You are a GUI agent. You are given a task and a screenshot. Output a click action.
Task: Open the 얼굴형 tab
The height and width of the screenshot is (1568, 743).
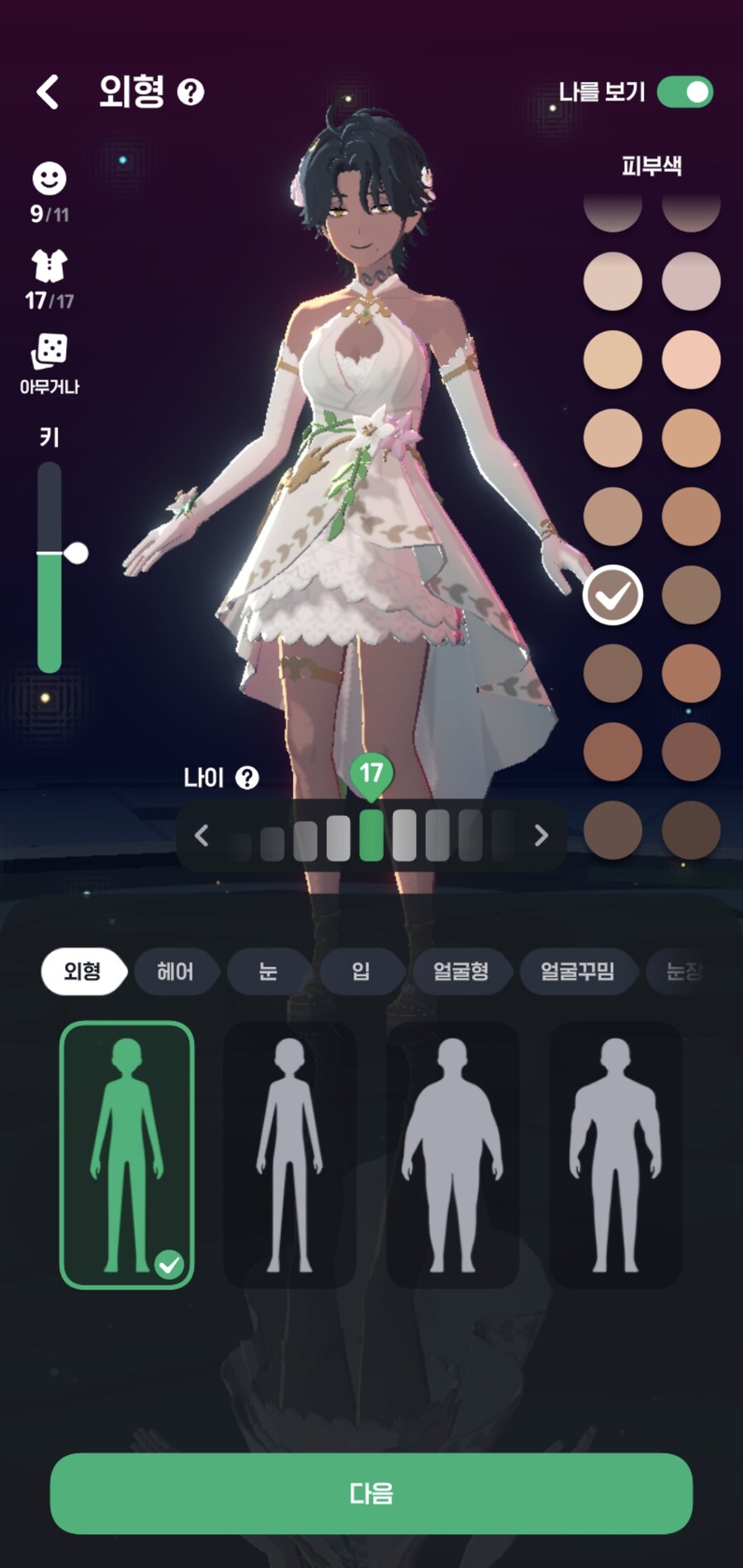tap(462, 971)
